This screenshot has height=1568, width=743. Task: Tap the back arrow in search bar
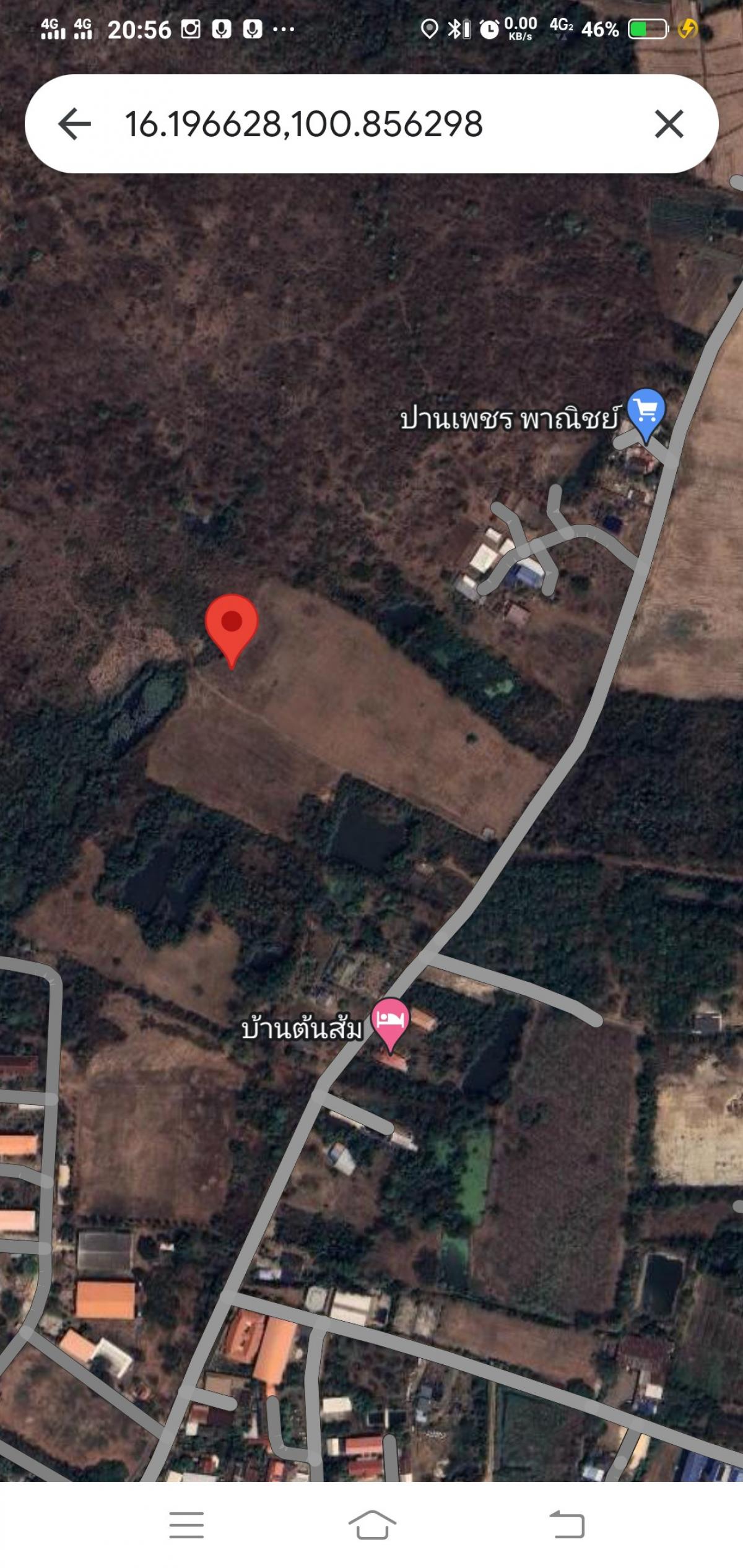74,124
